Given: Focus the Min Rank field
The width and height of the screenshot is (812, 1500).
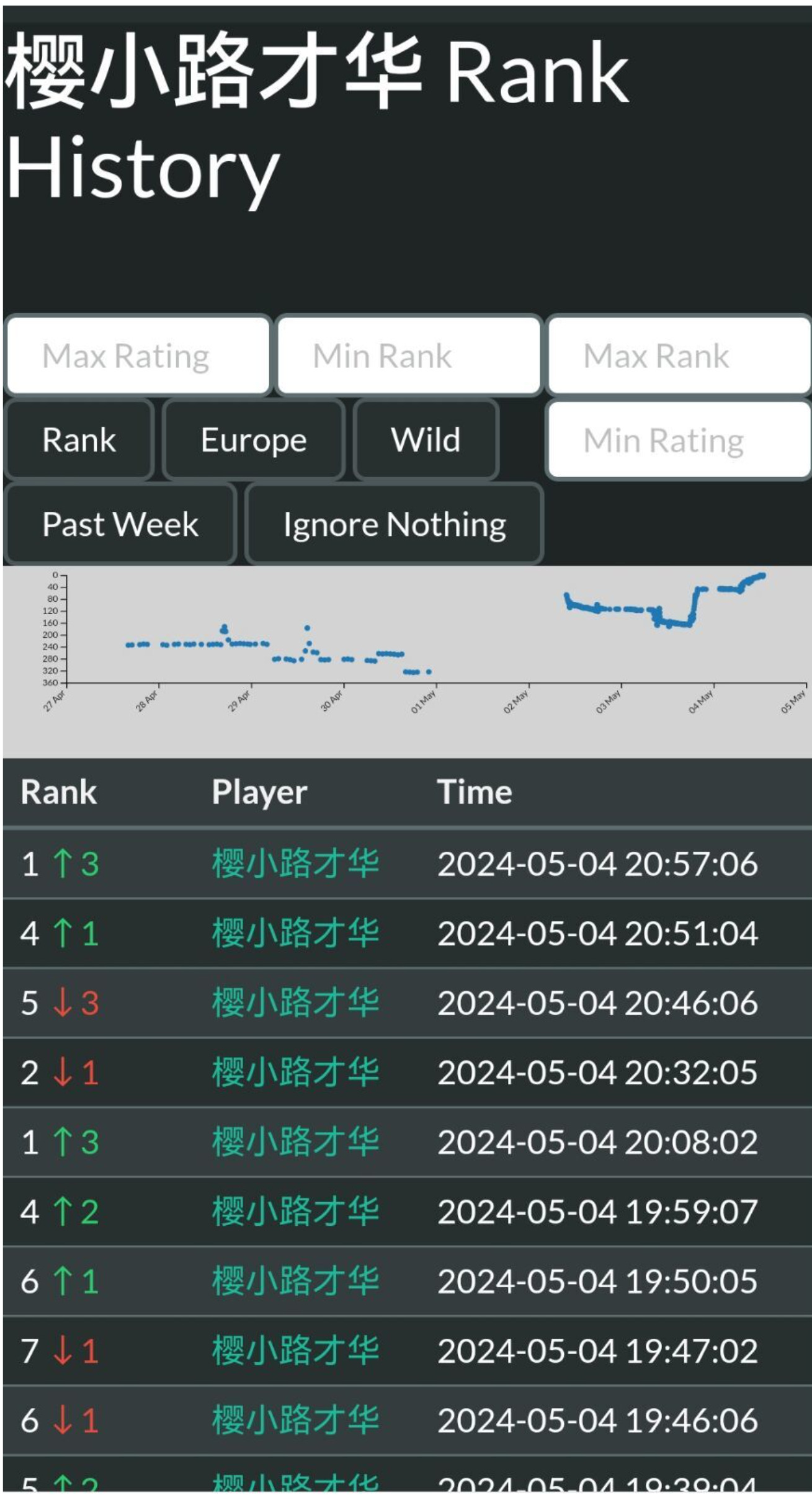Looking at the screenshot, I should pos(408,356).
